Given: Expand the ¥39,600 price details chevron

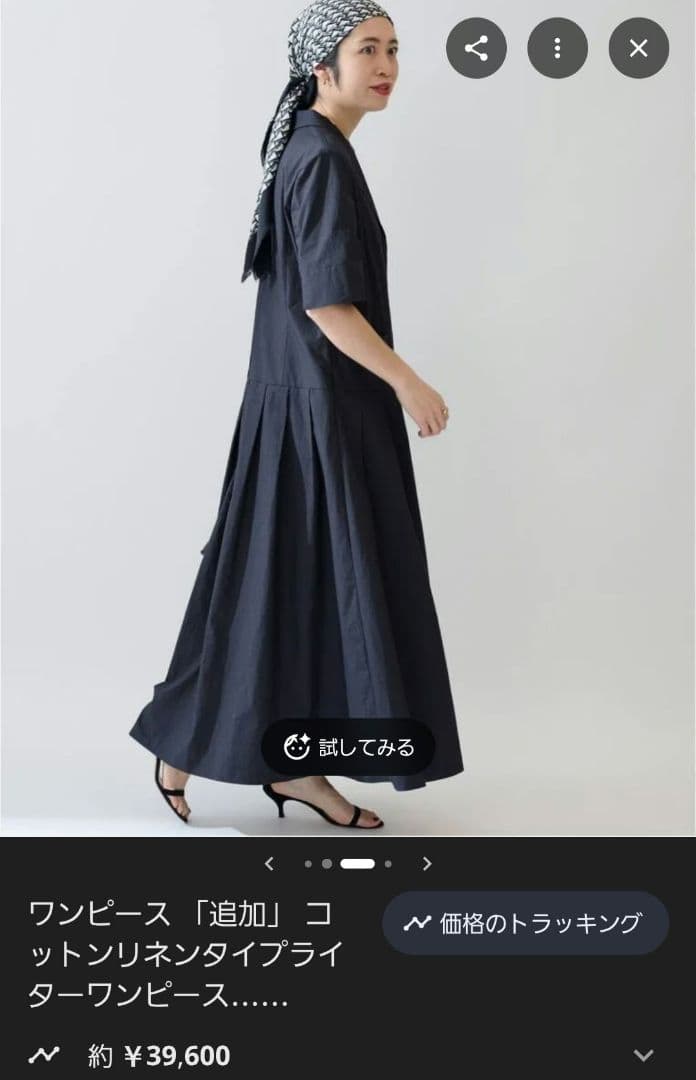Looking at the screenshot, I should [644, 1055].
